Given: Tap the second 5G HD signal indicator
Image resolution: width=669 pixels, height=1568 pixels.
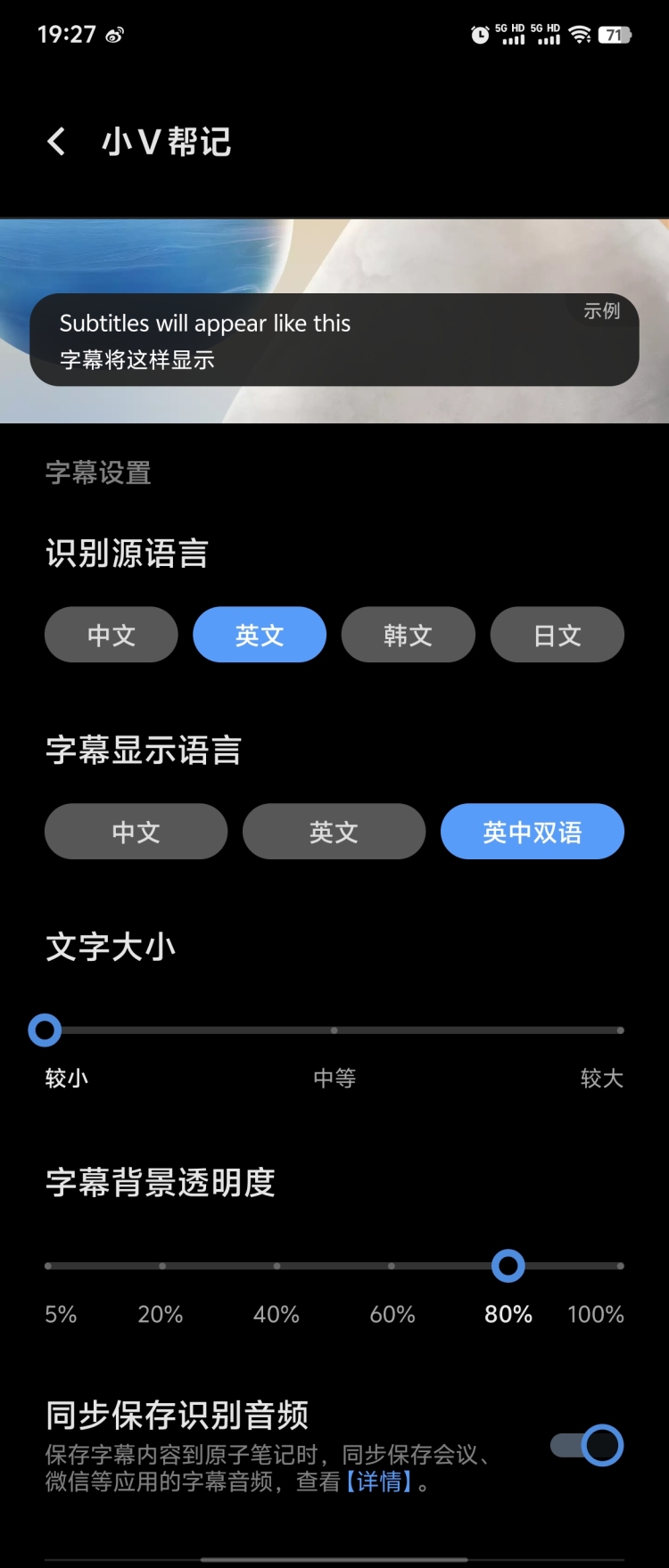Looking at the screenshot, I should 547,36.
